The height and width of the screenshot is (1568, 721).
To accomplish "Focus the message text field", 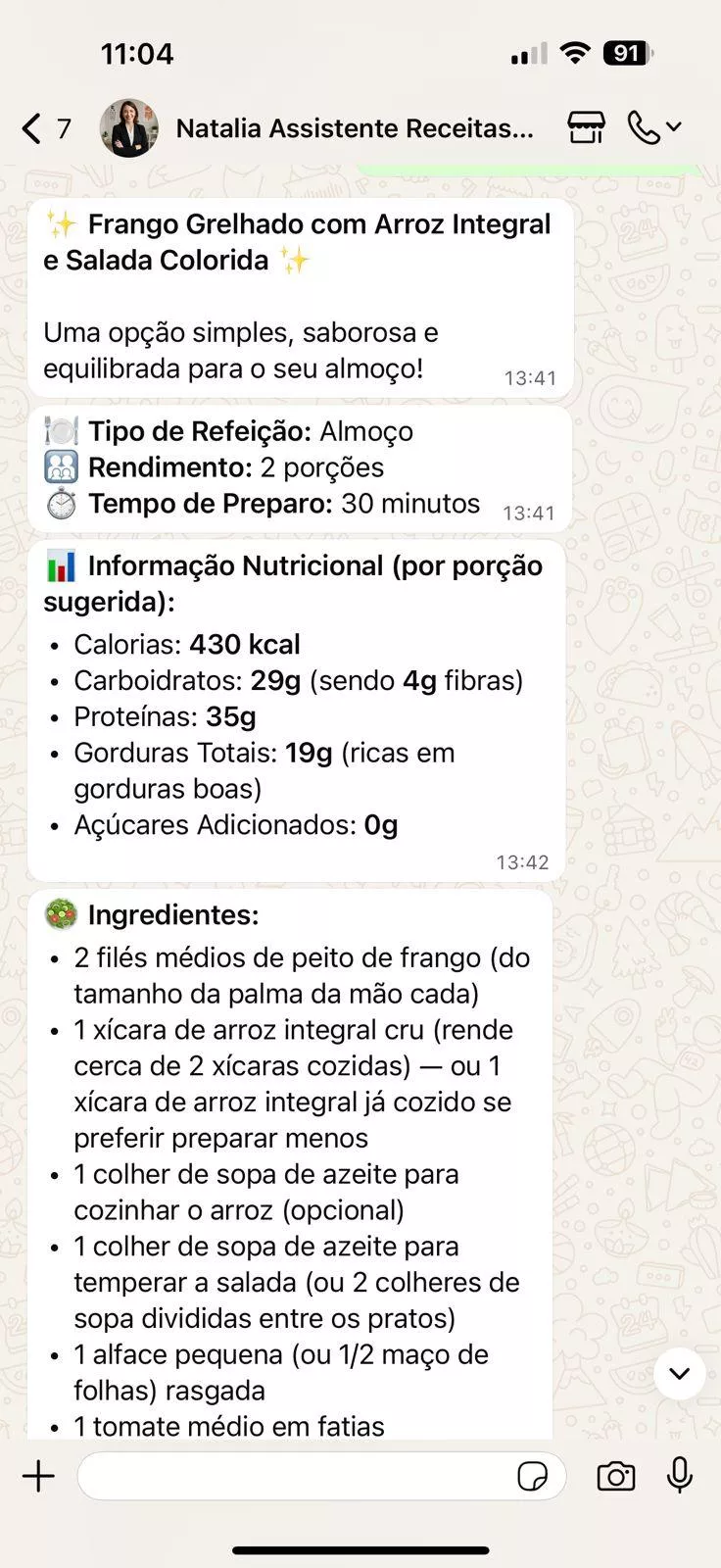I will click(x=294, y=1476).
